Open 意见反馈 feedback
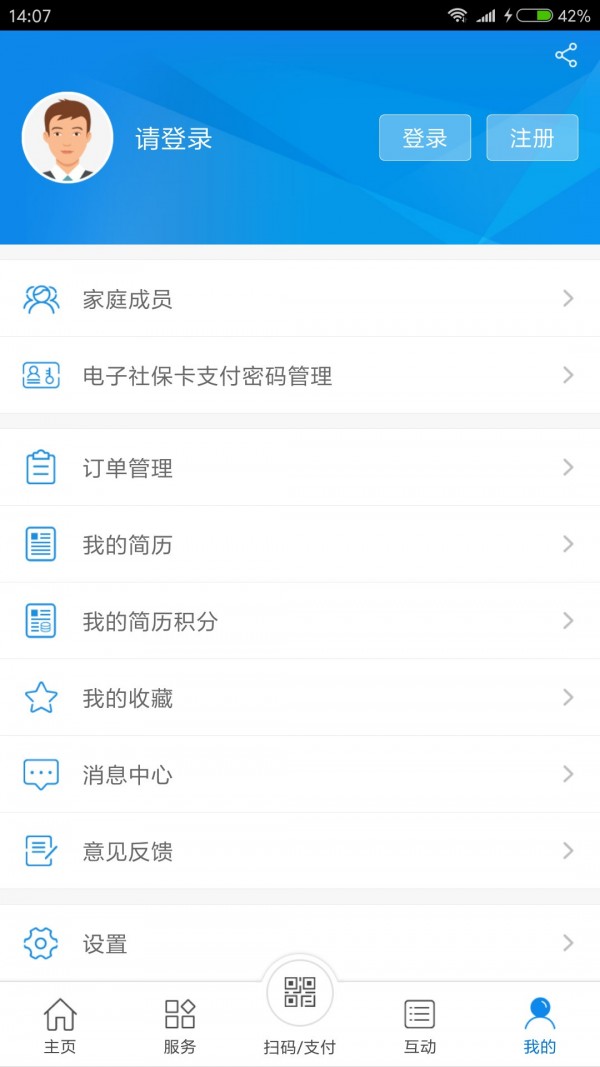 pos(300,852)
